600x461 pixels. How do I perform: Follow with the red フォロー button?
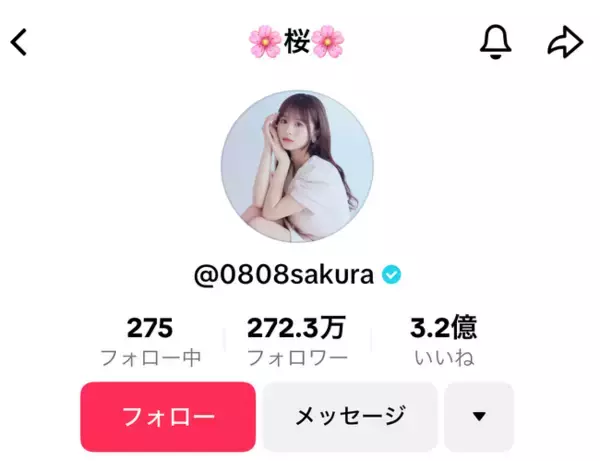(168, 416)
